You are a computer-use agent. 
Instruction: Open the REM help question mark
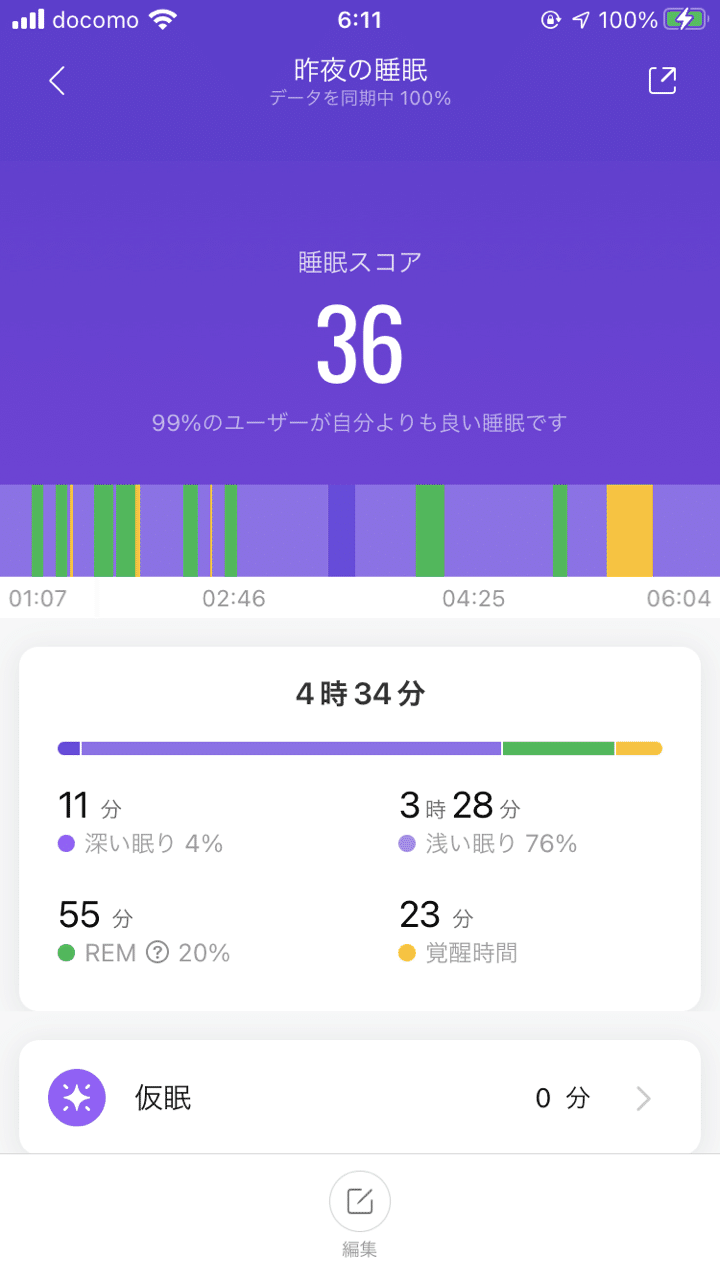pyautogui.click(x=157, y=953)
